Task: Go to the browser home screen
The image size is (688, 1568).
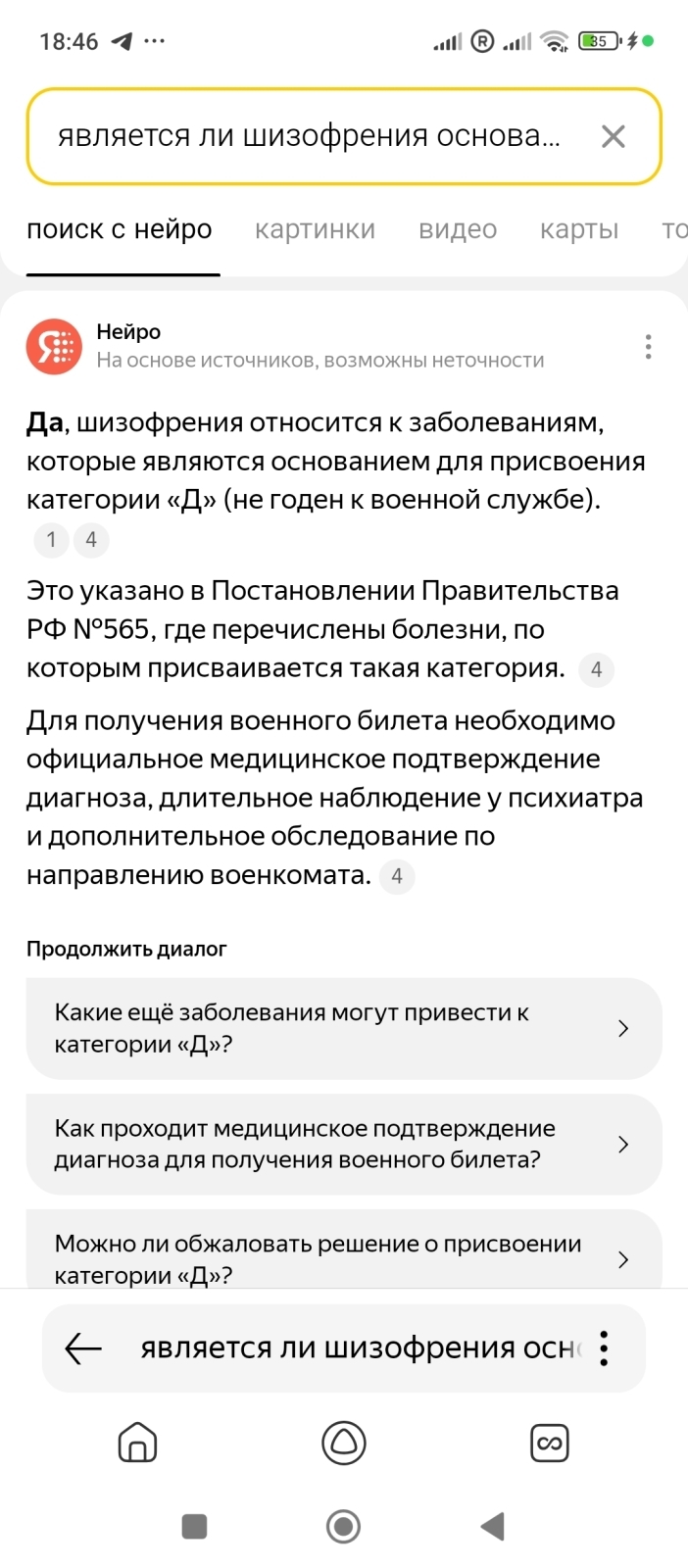Action: pyautogui.click(x=138, y=1443)
